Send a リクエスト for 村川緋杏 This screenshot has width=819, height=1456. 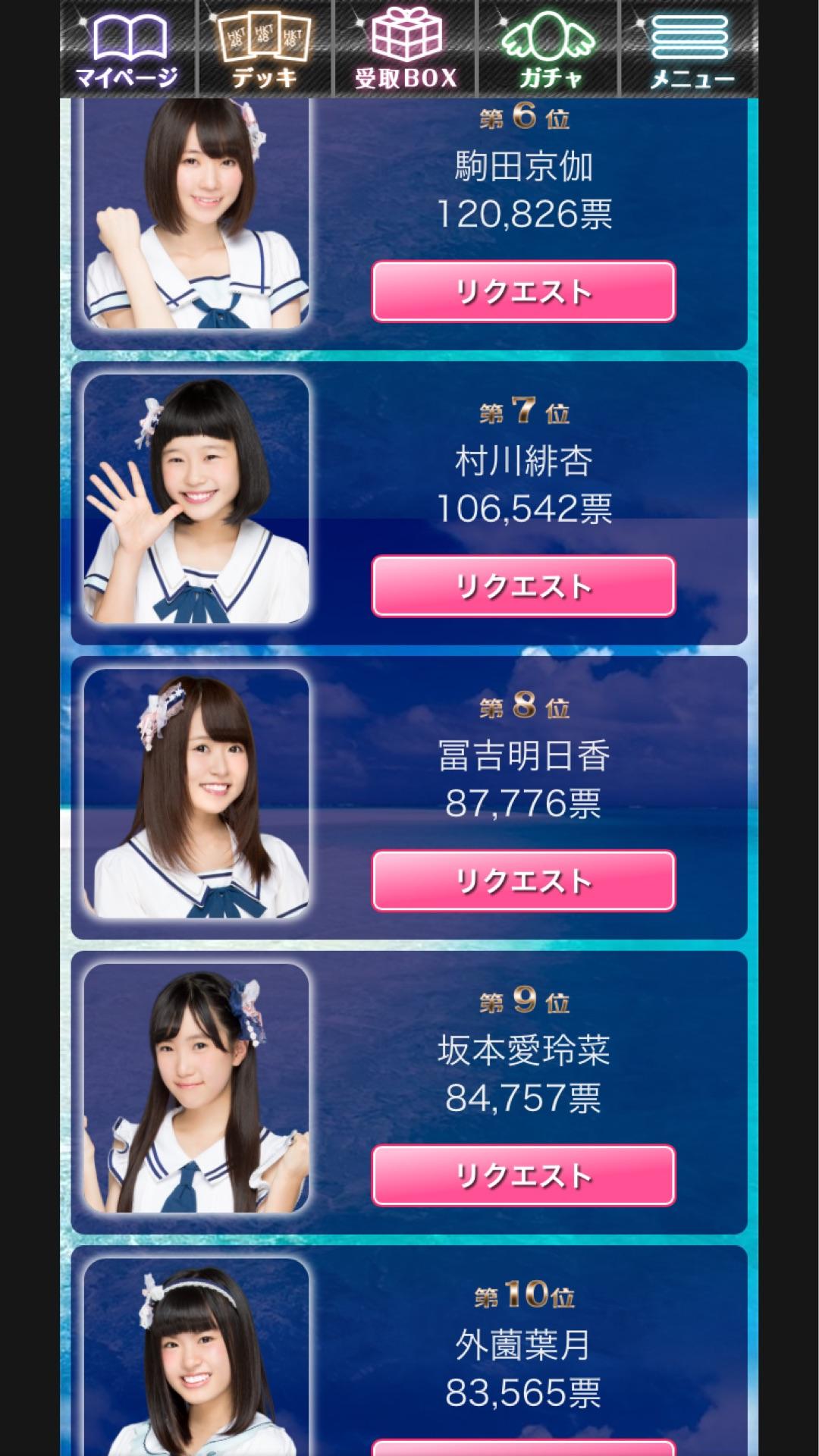[523, 586]
